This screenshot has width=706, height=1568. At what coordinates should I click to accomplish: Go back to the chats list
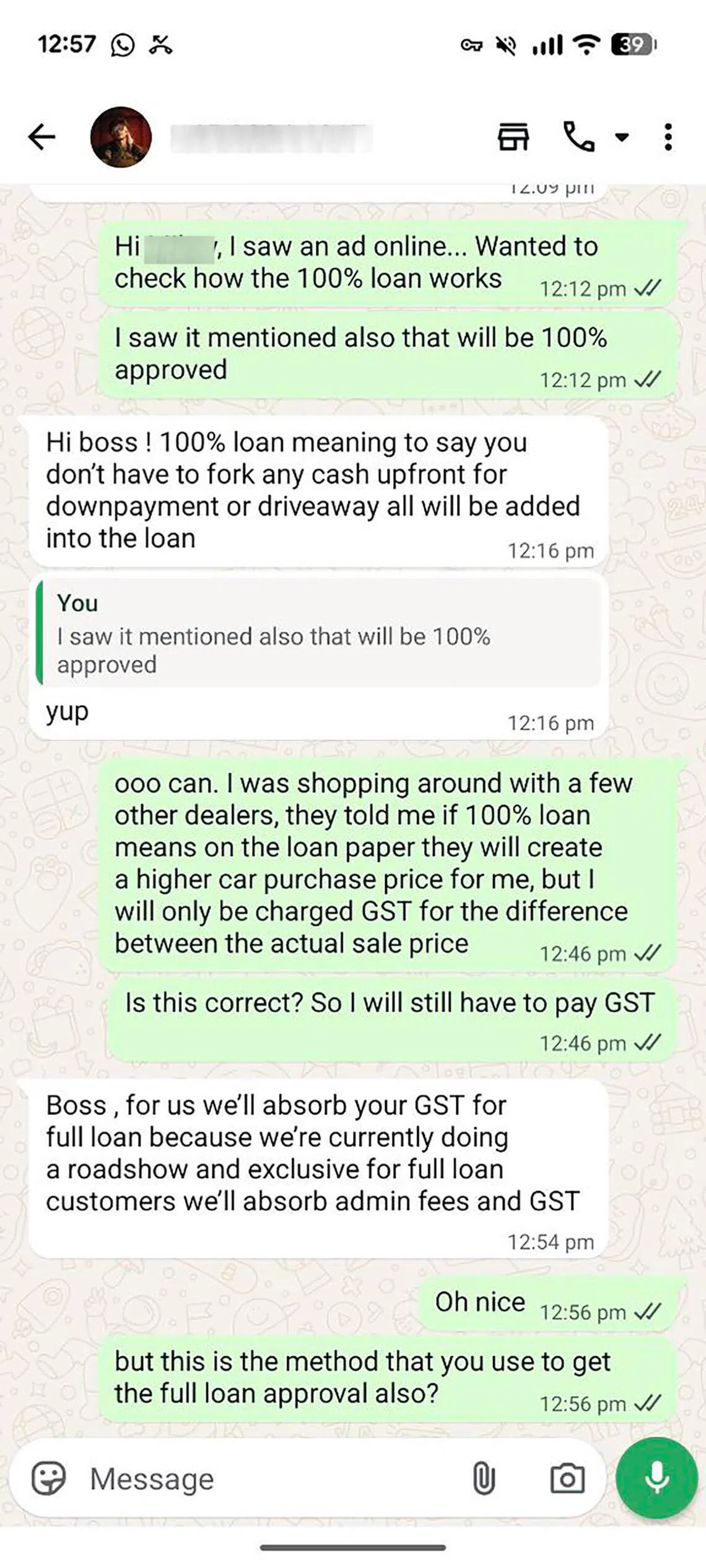pos(42,137)
